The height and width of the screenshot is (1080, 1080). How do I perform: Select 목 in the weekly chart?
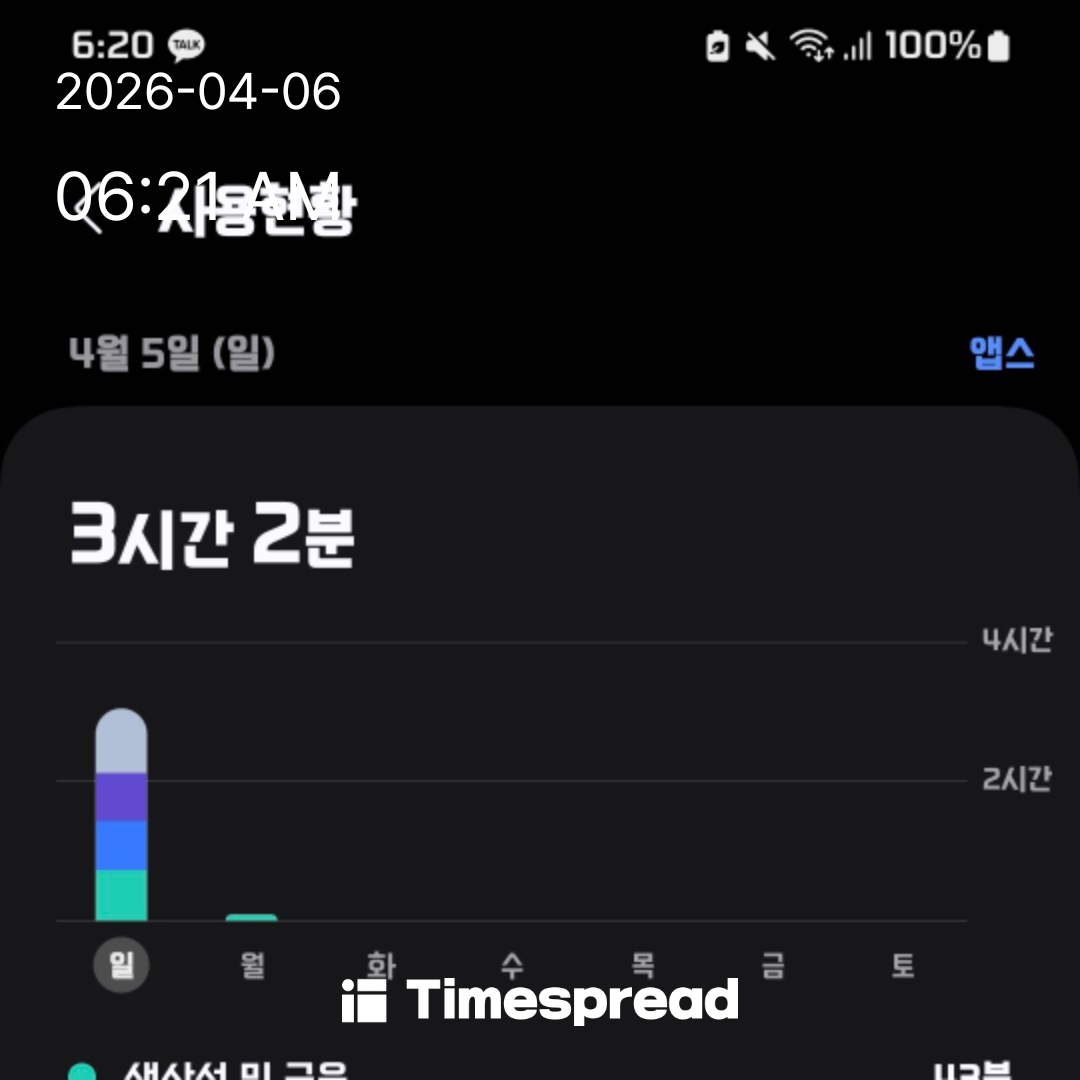coord(642,966)
